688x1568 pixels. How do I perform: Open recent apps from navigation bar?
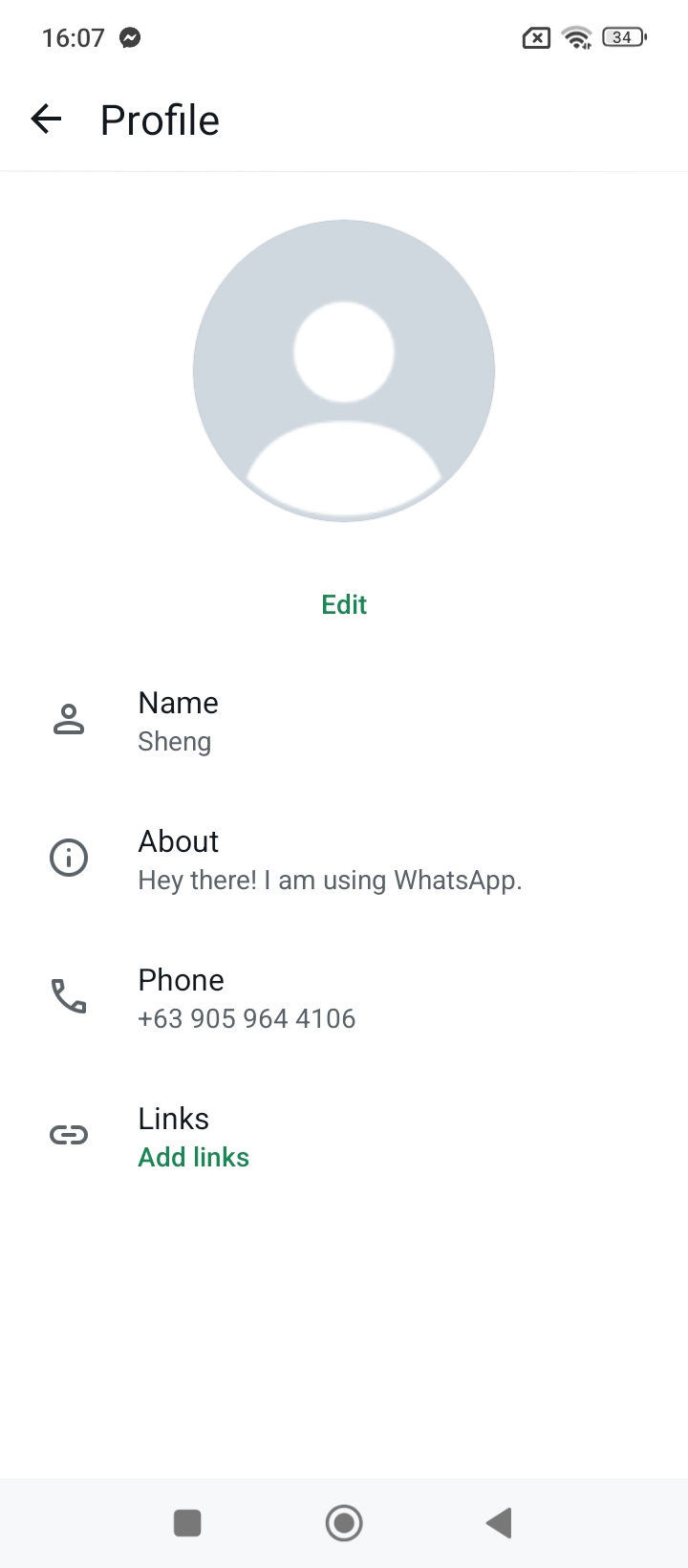click(x=187, y=1522)
